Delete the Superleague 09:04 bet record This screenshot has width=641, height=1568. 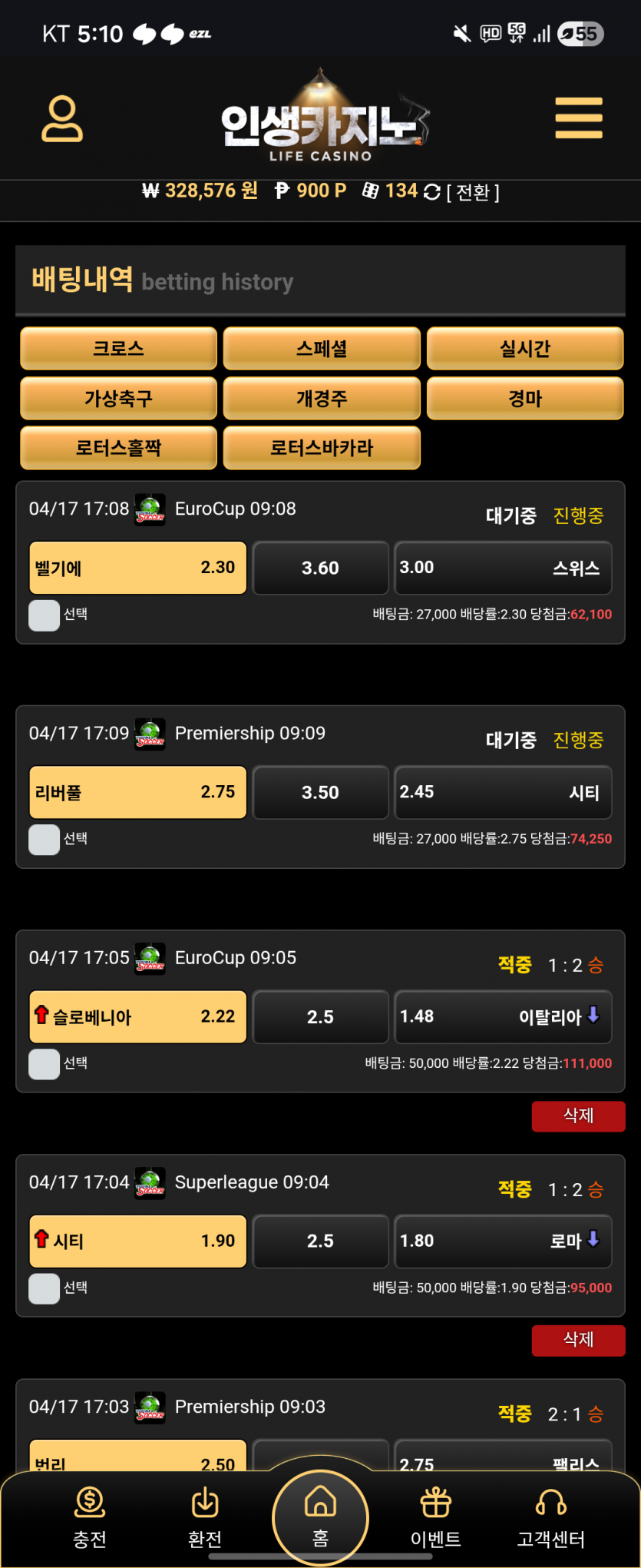[578, 1340]
